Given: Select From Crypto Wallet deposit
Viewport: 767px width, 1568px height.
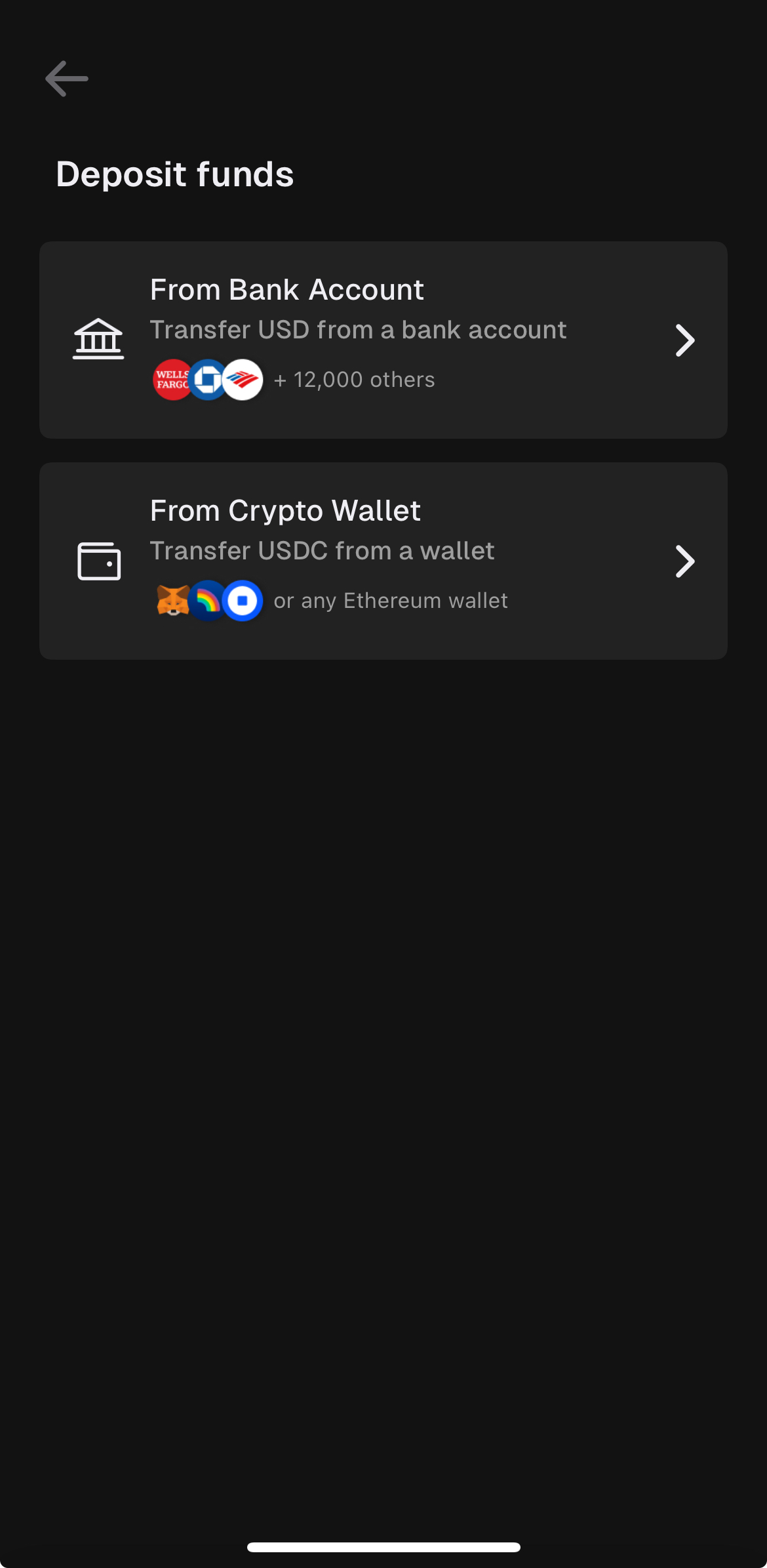Looking at the screenshot, I should (383, 561).
